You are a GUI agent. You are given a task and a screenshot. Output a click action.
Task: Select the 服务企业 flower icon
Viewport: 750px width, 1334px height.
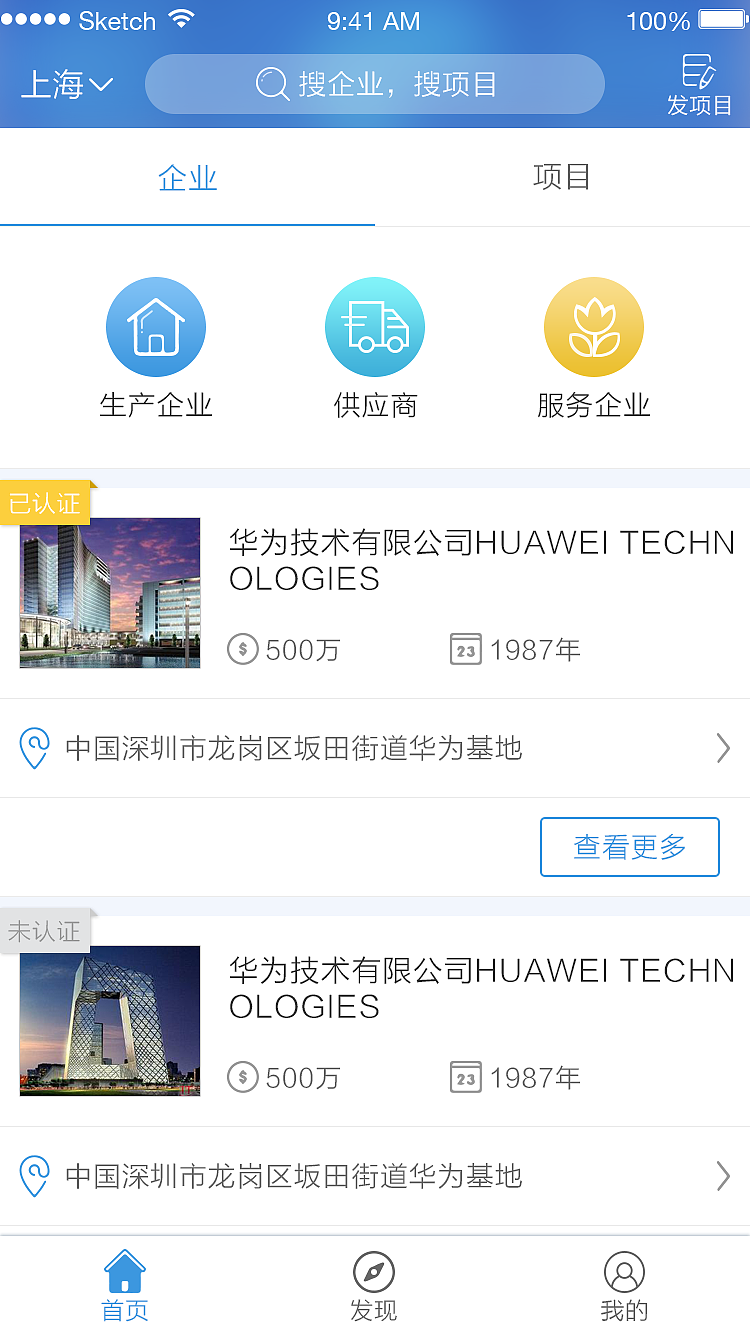(x=594, y=326)
